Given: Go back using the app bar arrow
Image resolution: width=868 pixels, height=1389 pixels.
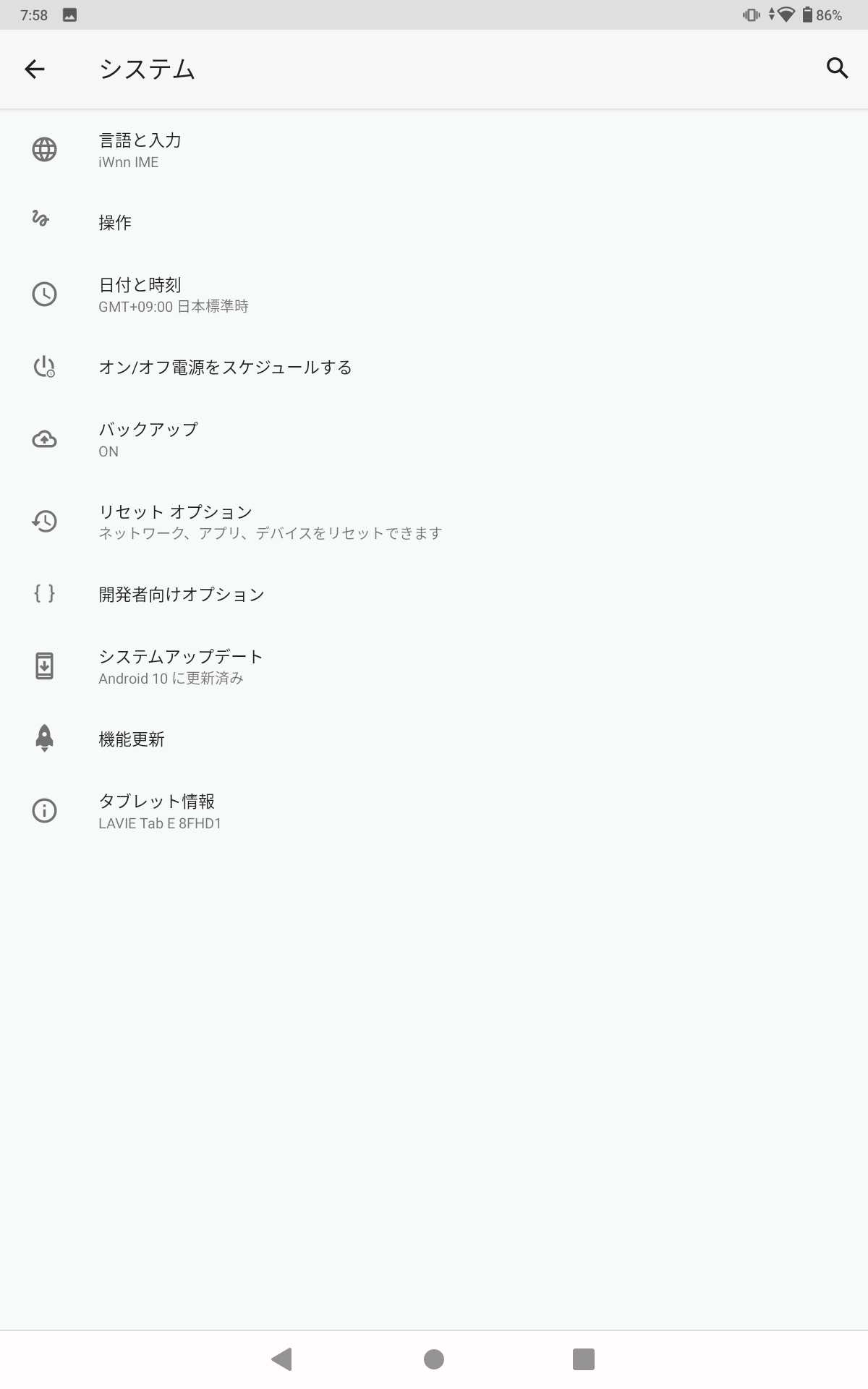Looking at the screenshot, I should click(35, 69).
